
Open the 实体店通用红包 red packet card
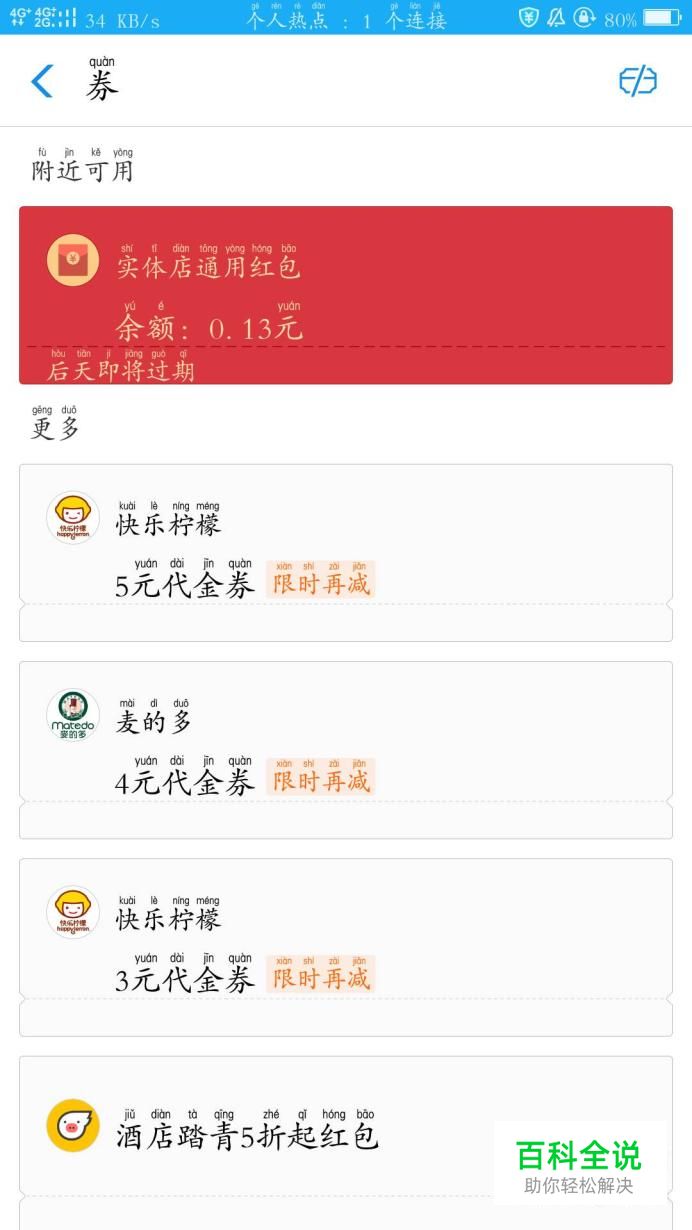point(345,295)
